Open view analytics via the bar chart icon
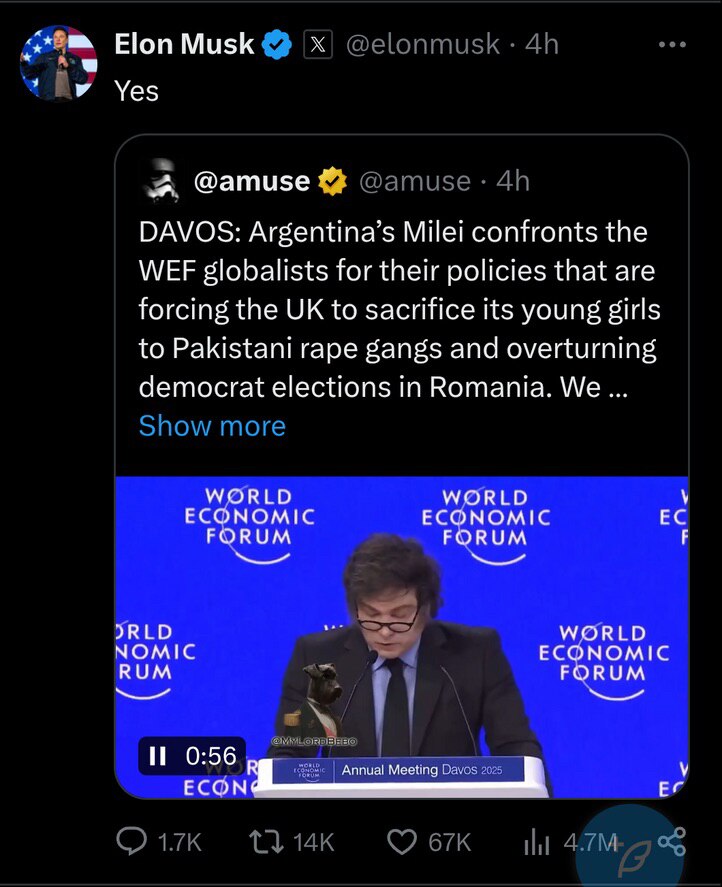722x887 pixels. click(x=537, y=841)
